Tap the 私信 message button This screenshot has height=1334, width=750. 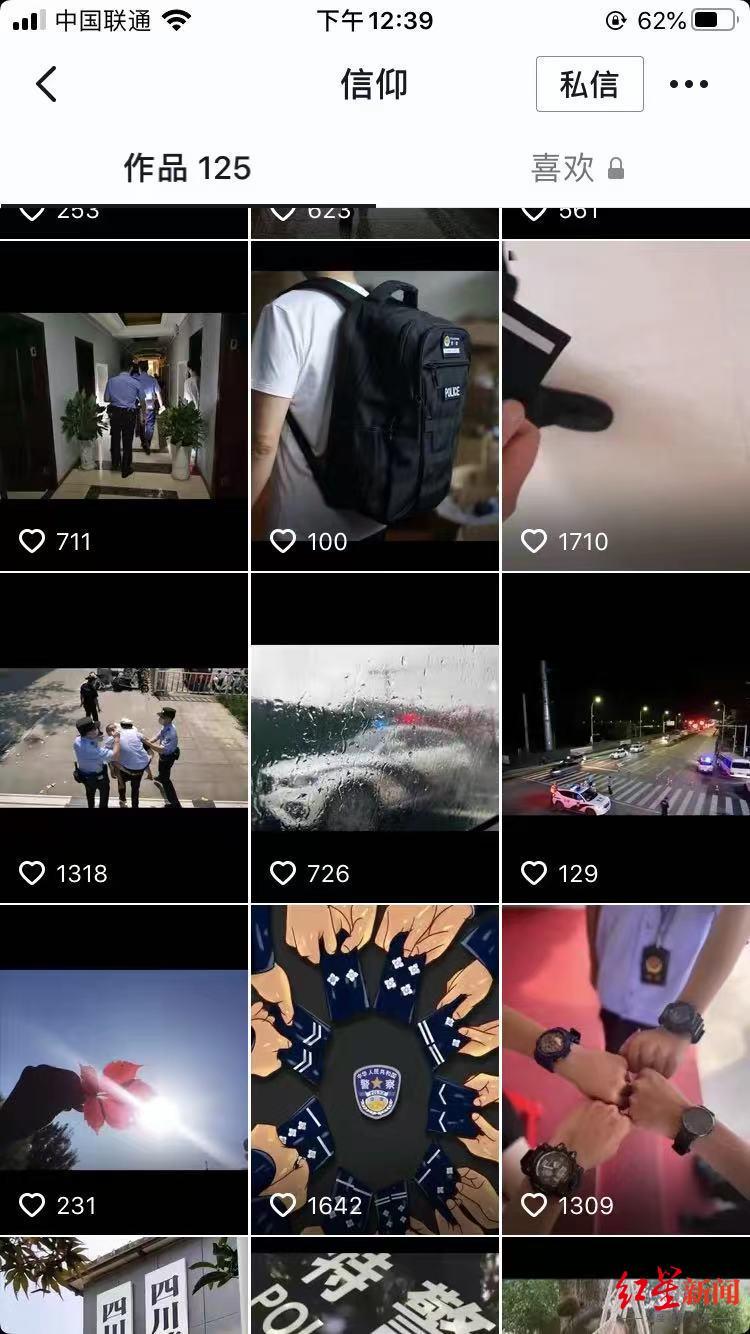coord(589,84)
